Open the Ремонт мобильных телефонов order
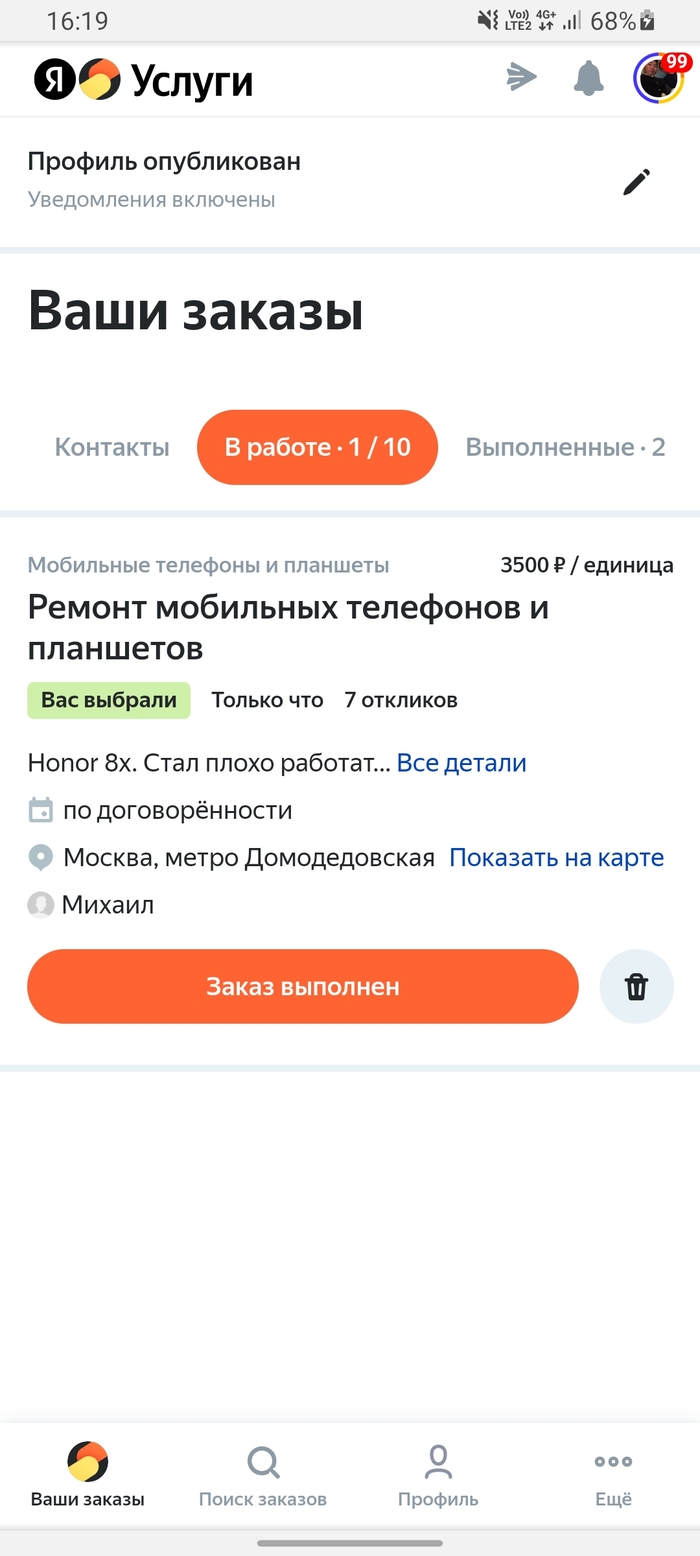Screen dimensions: 700x1556 [288, 627]
